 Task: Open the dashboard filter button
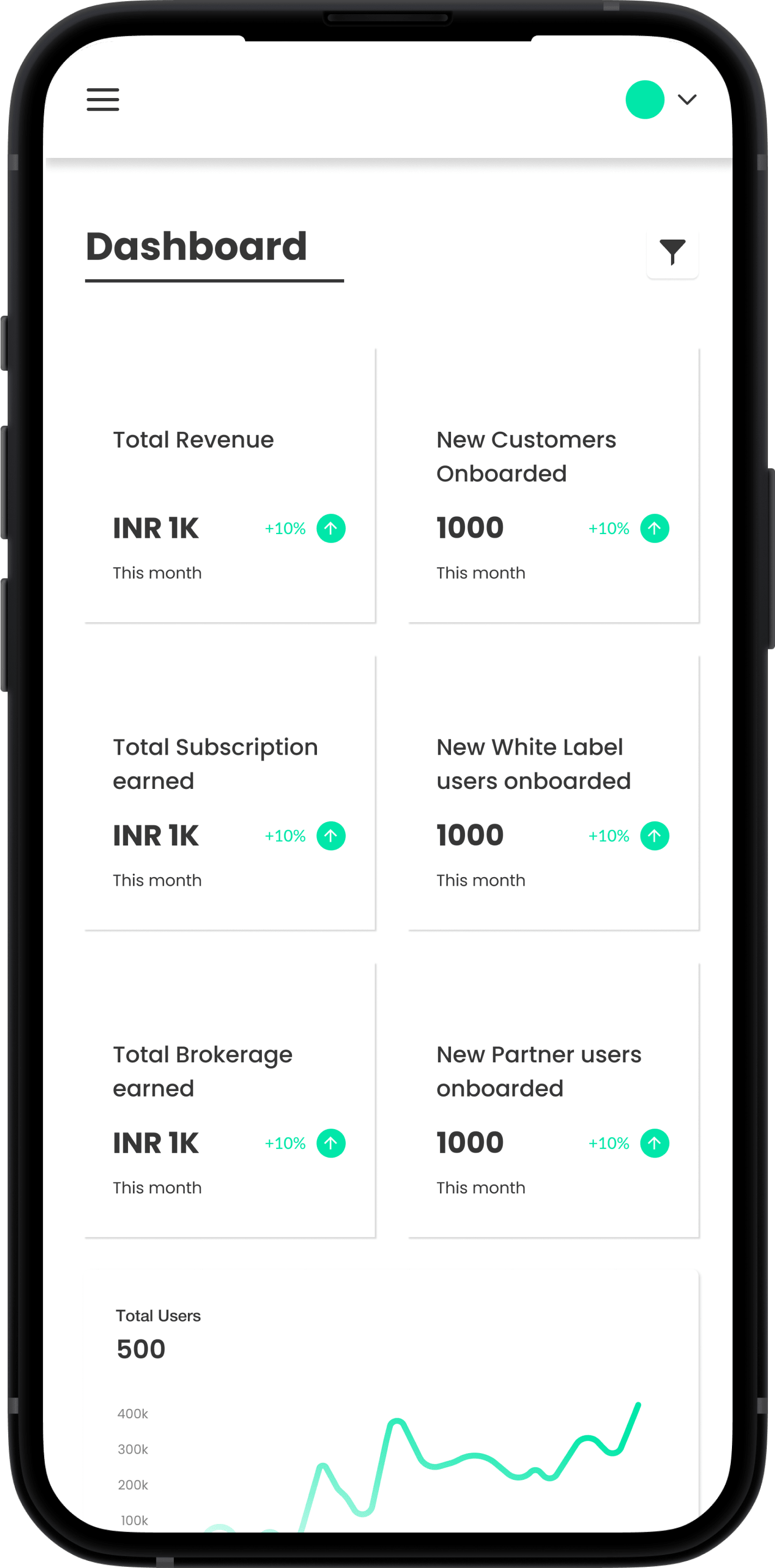(x=672, y=253)
